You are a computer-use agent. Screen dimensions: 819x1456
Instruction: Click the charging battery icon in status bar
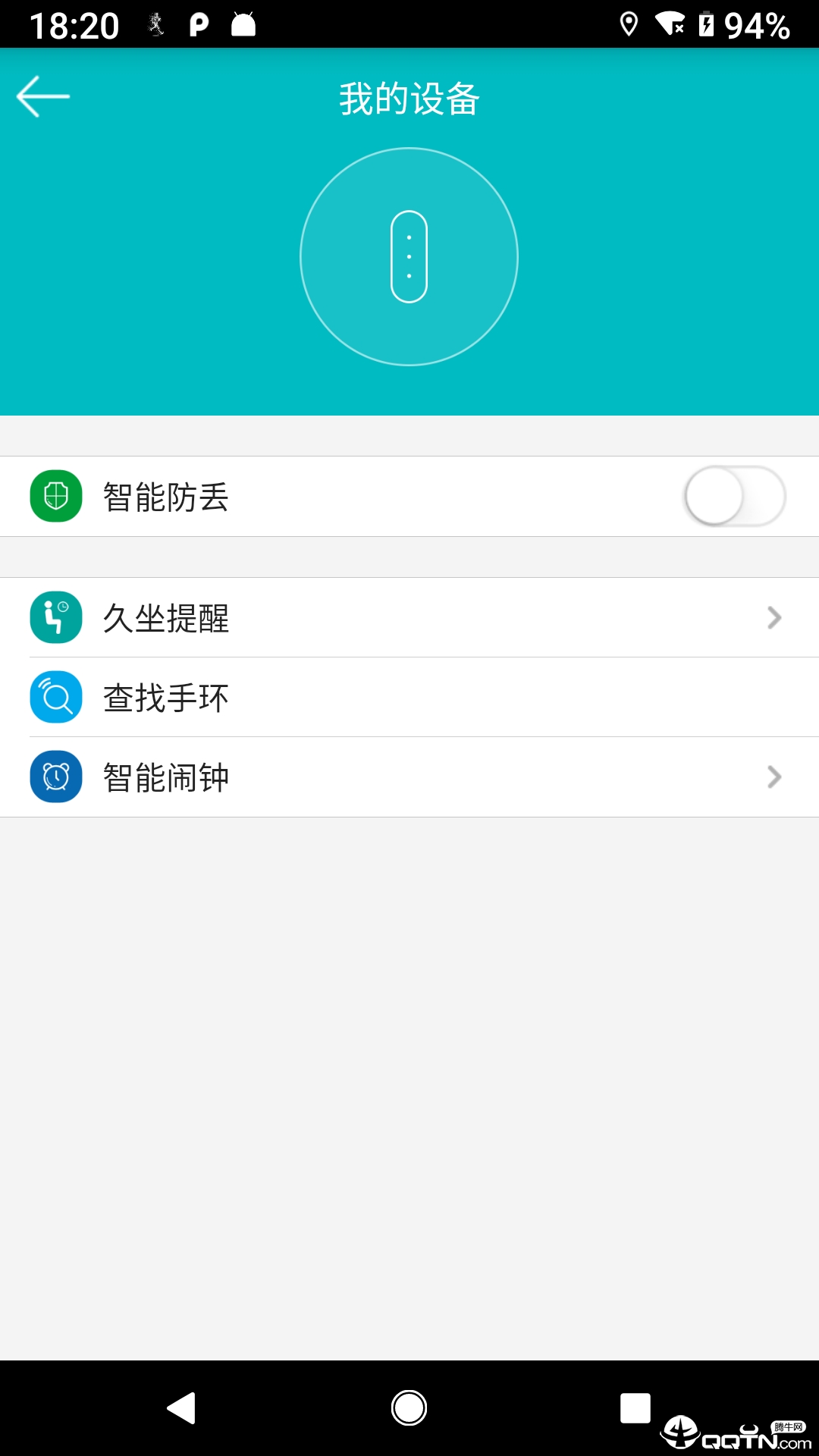pos(708,23)
